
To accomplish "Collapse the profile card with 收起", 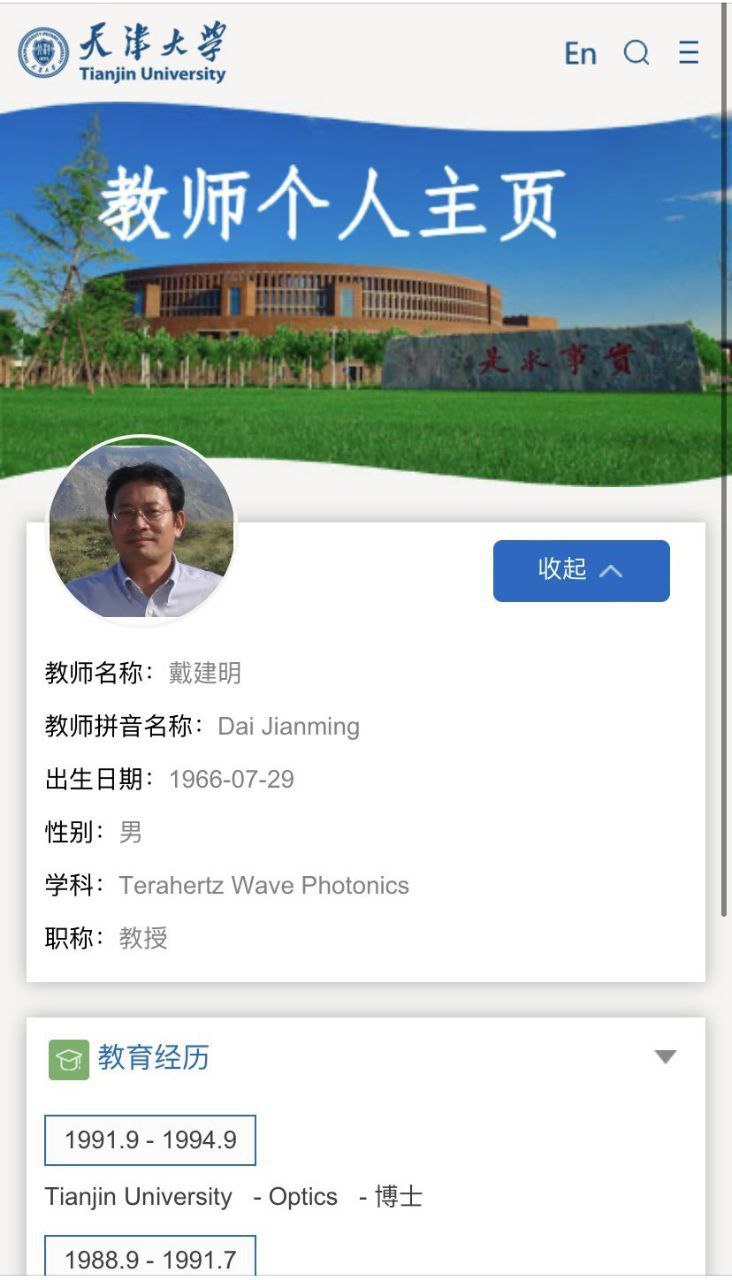I will 581,571.
